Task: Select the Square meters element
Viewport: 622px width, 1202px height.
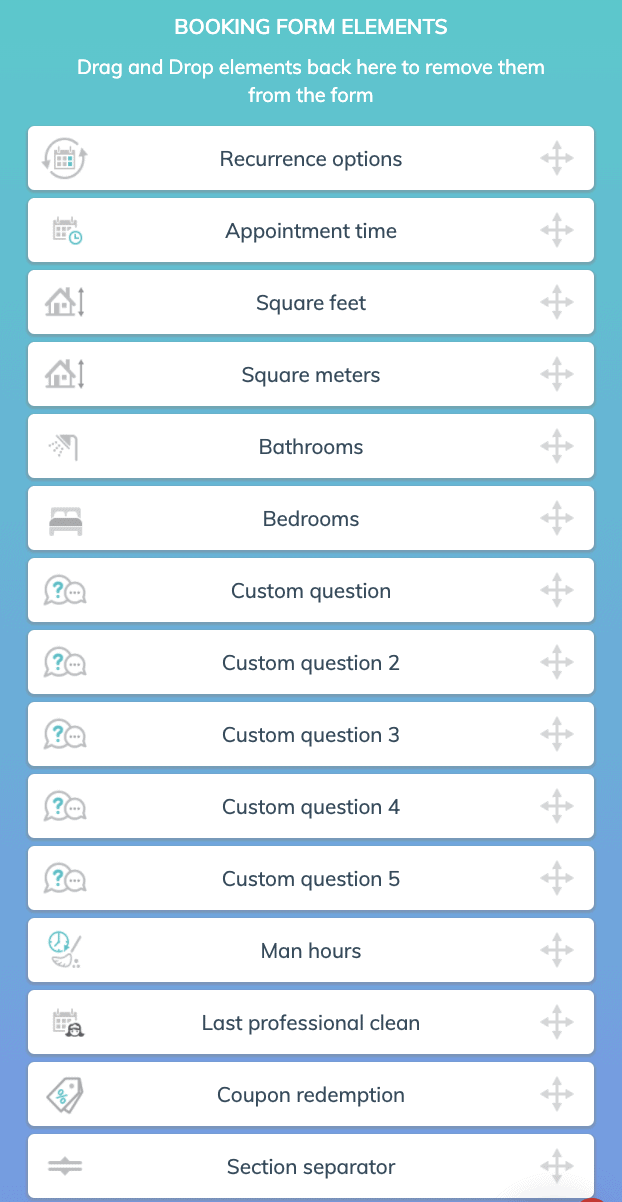Action: click(x=311, y=374)
